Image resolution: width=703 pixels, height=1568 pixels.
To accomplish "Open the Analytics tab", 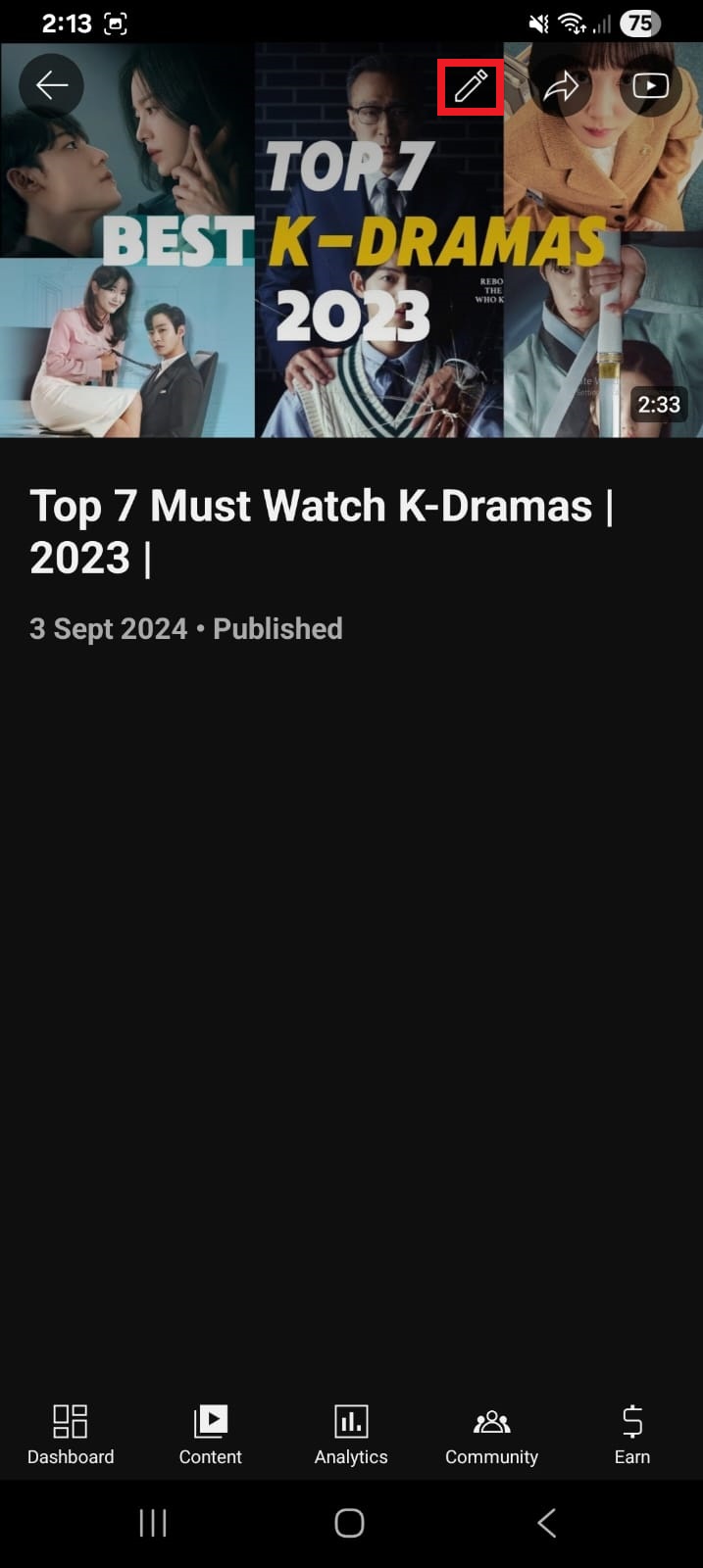I will point(351,1434).
